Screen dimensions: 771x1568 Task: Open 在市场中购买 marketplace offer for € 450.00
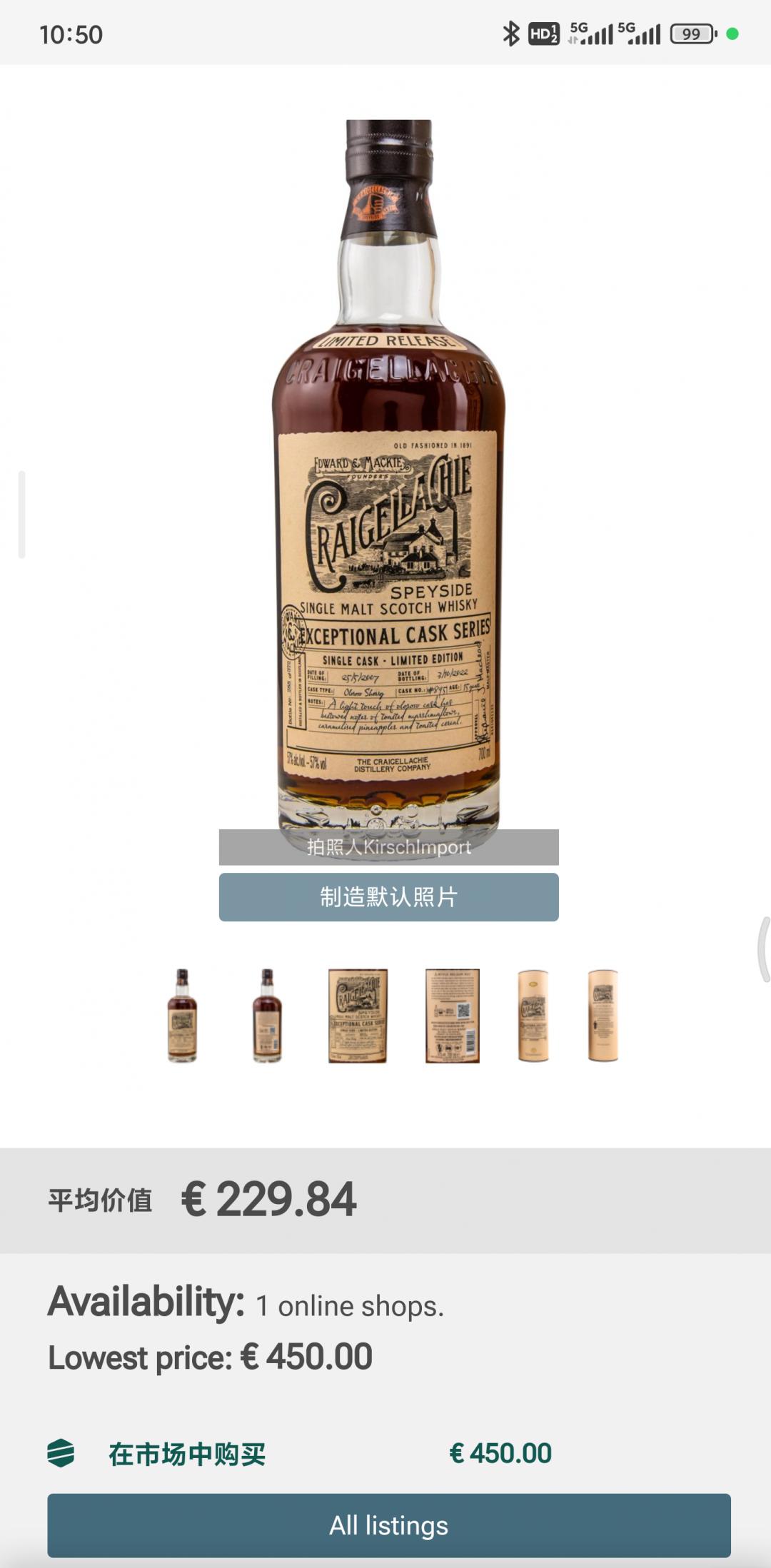[x=187, y=1454]
